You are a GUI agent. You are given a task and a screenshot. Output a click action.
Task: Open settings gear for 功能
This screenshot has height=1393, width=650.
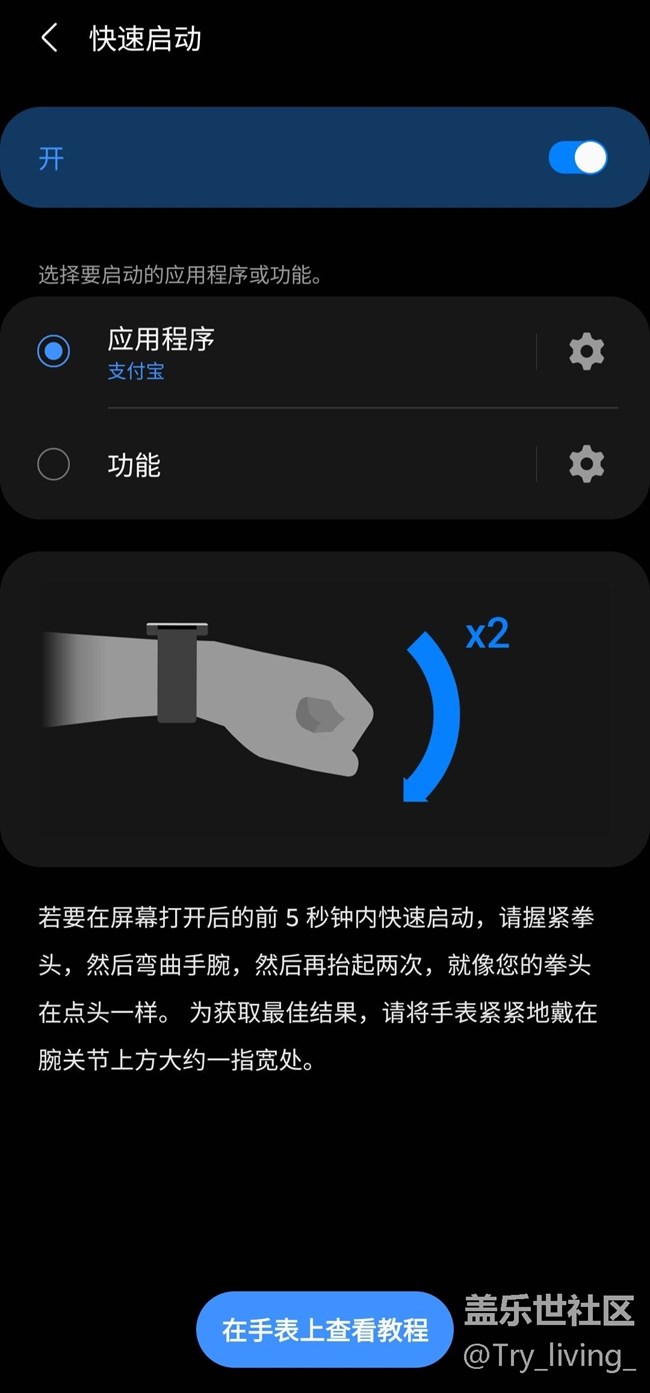[586, 464]
